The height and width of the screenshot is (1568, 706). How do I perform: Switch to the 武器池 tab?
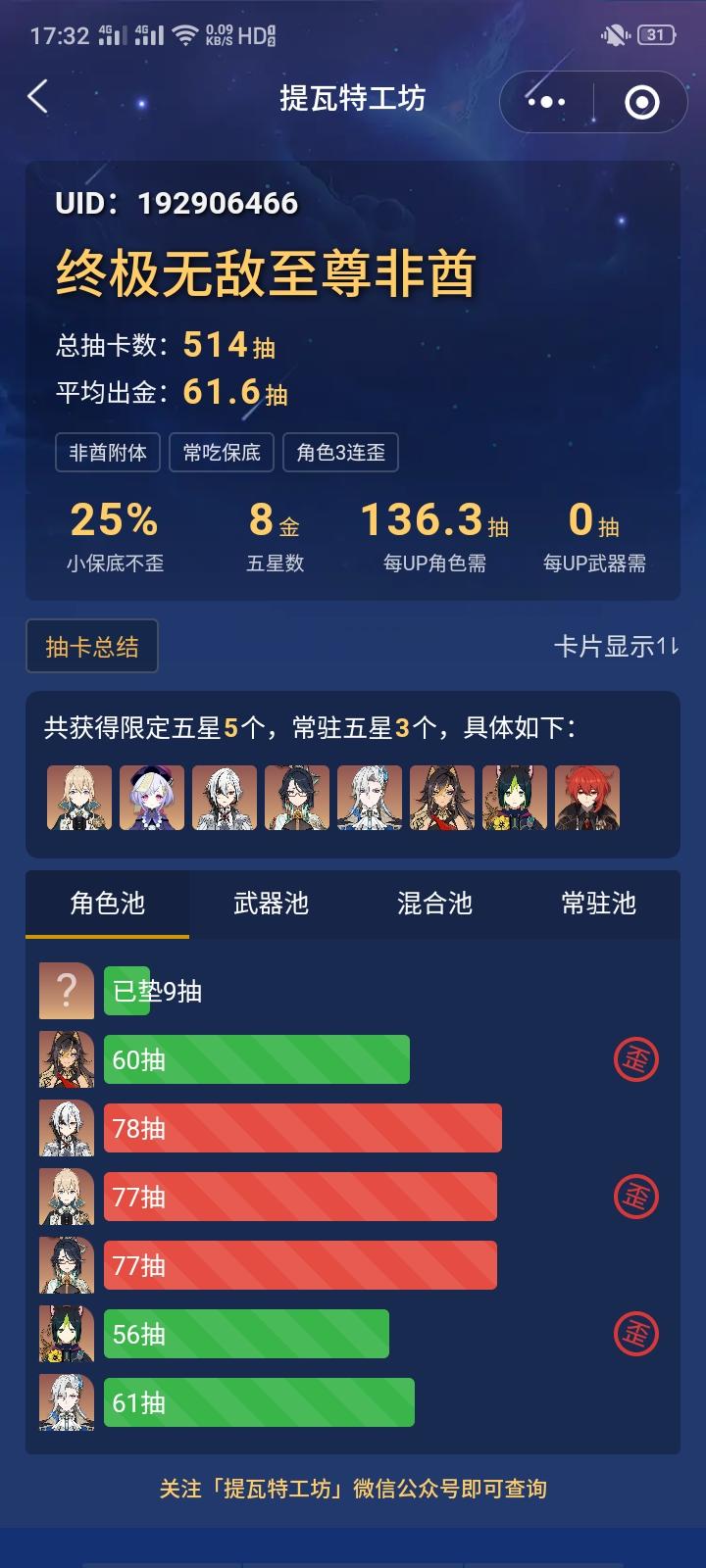[269, 905]
